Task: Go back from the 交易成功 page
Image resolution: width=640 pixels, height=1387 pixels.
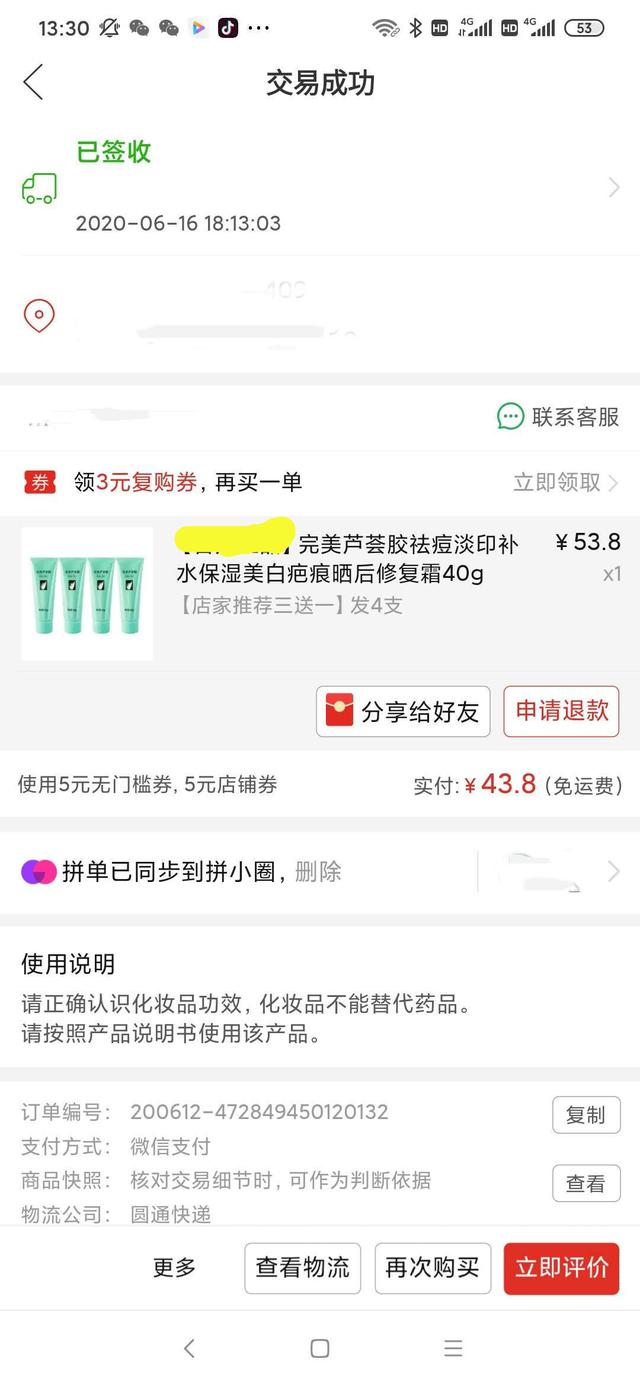Action: pyautogui.click(x=33, y=82)
